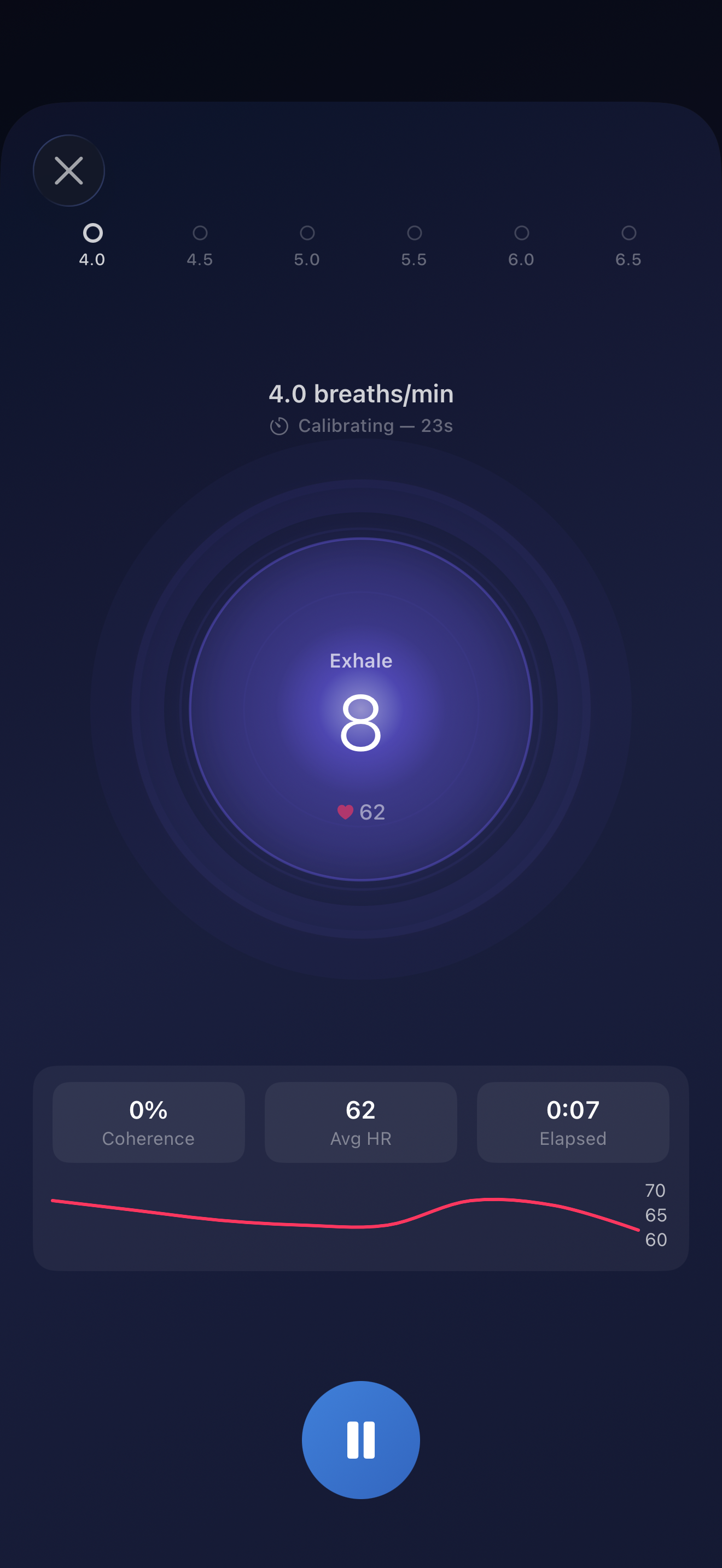Click the heart rate icon
Viewport: 722px width, 1568px height.
(x=345, y=810)
